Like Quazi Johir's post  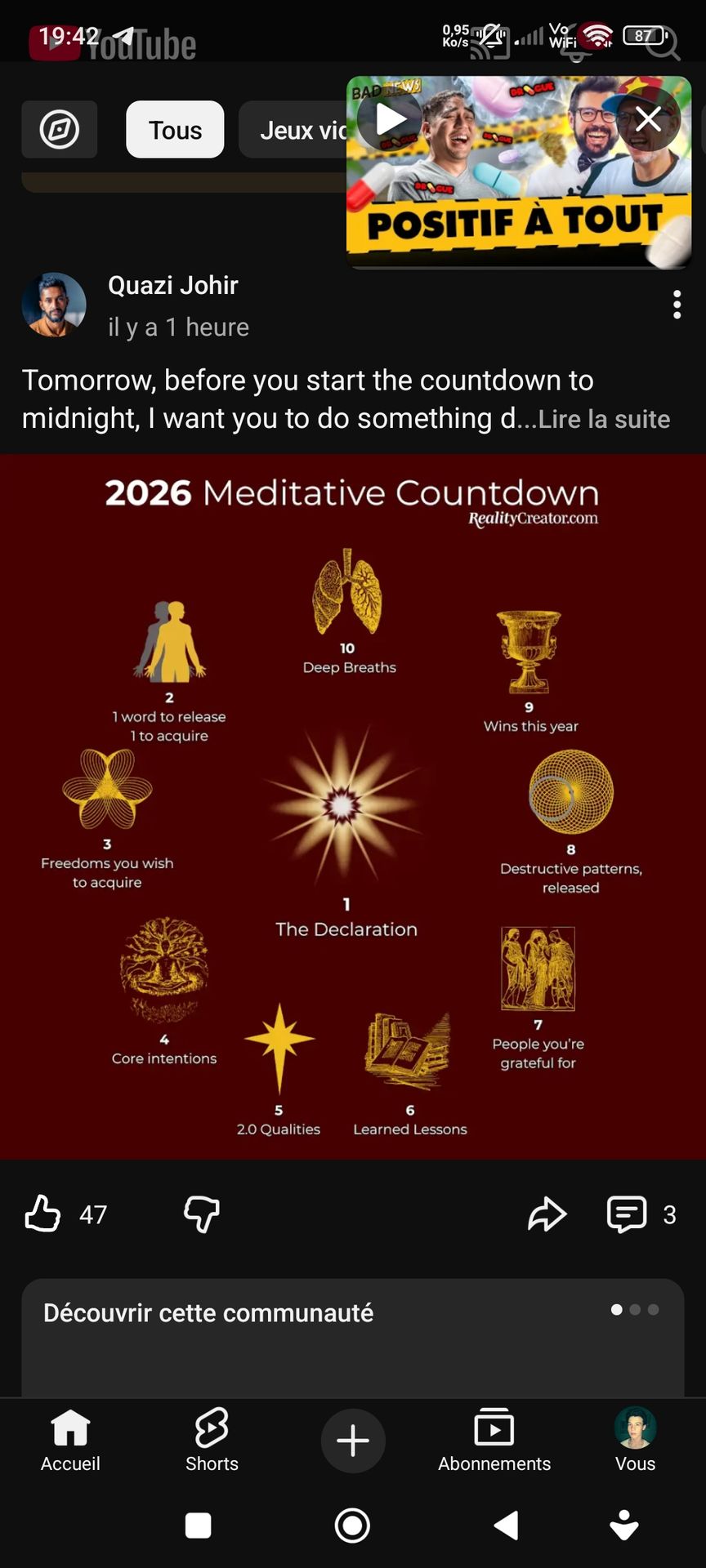42,1214
